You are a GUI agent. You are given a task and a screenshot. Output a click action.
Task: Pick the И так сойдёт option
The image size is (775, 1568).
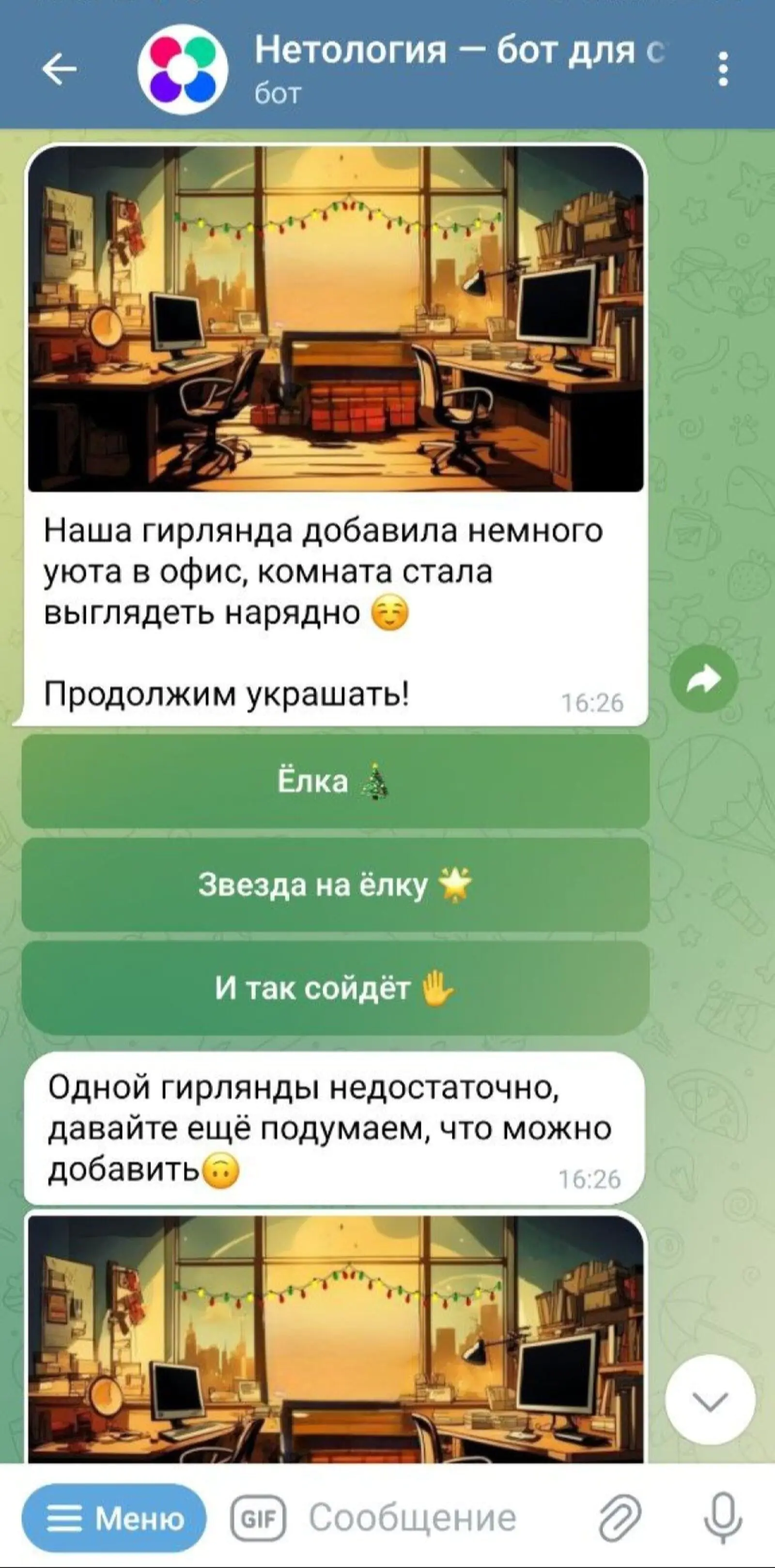(336, 987)
